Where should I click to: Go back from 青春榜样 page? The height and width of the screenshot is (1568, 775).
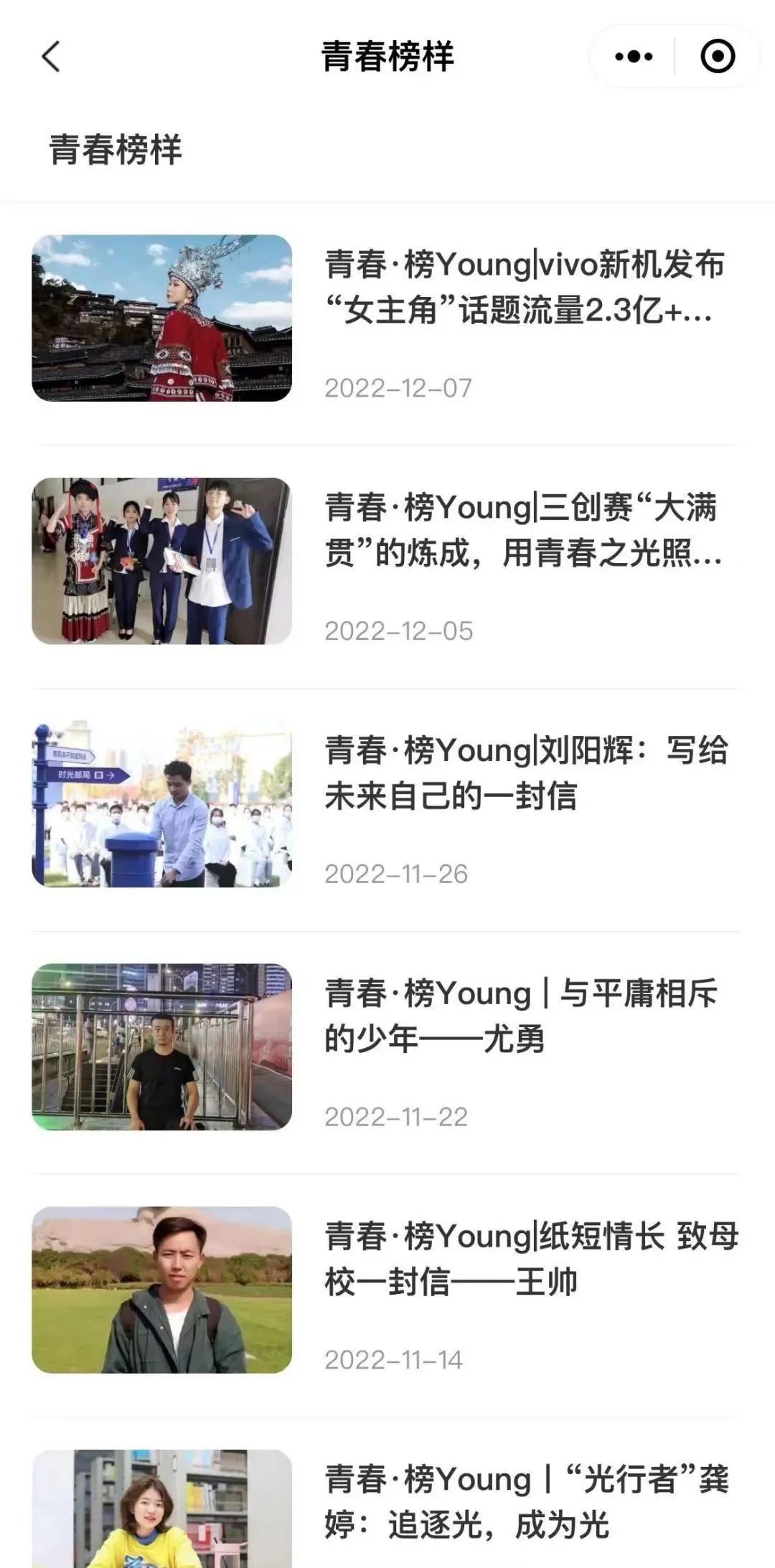click(50, 57)
